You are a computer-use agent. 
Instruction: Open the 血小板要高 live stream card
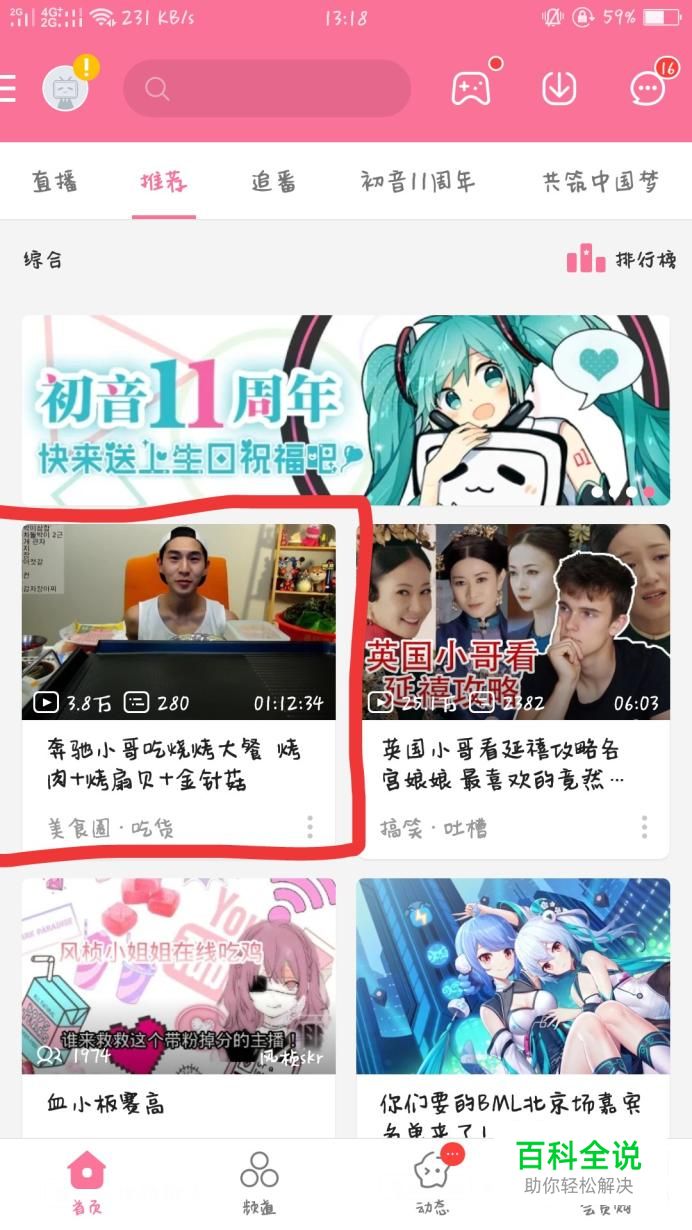tap(179, 976)
